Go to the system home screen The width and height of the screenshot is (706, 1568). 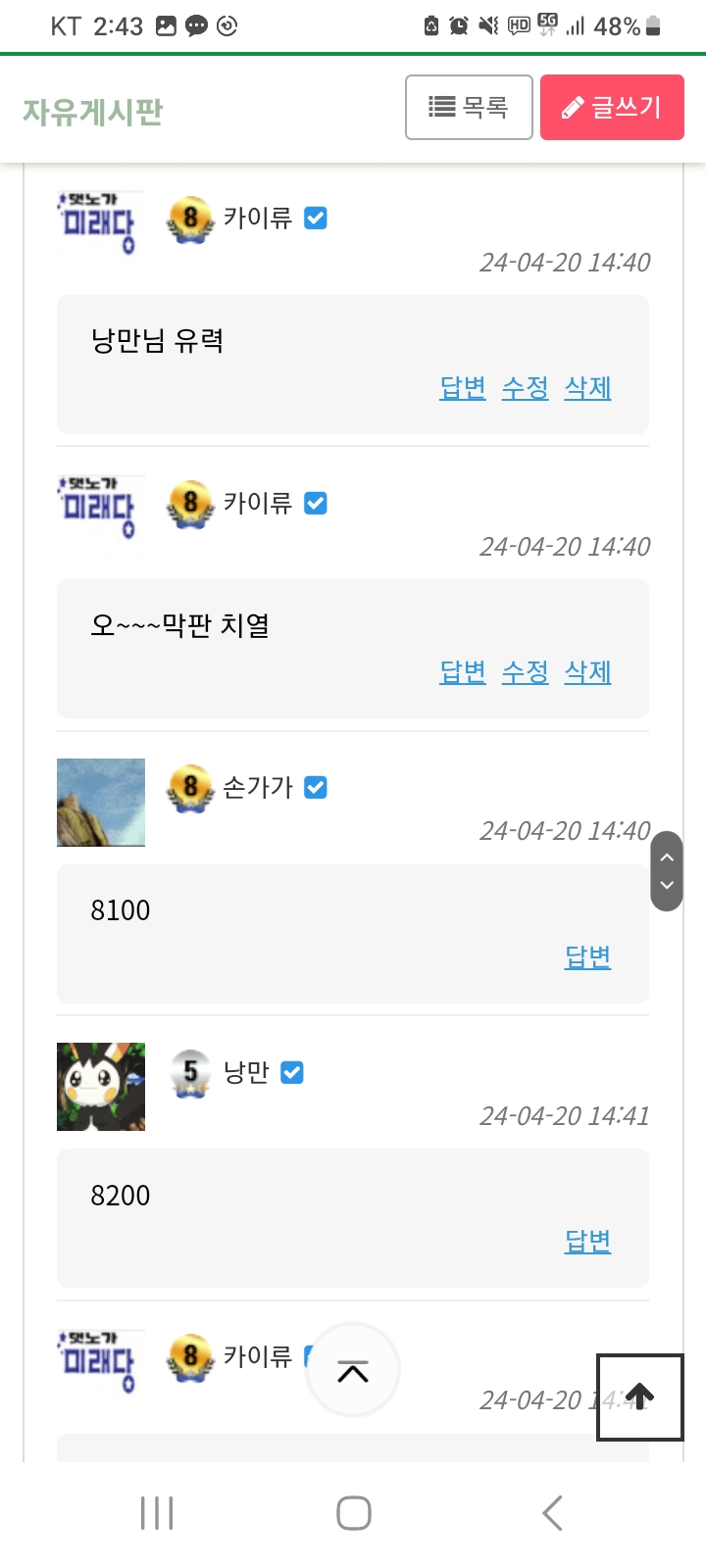(353, 1513)
